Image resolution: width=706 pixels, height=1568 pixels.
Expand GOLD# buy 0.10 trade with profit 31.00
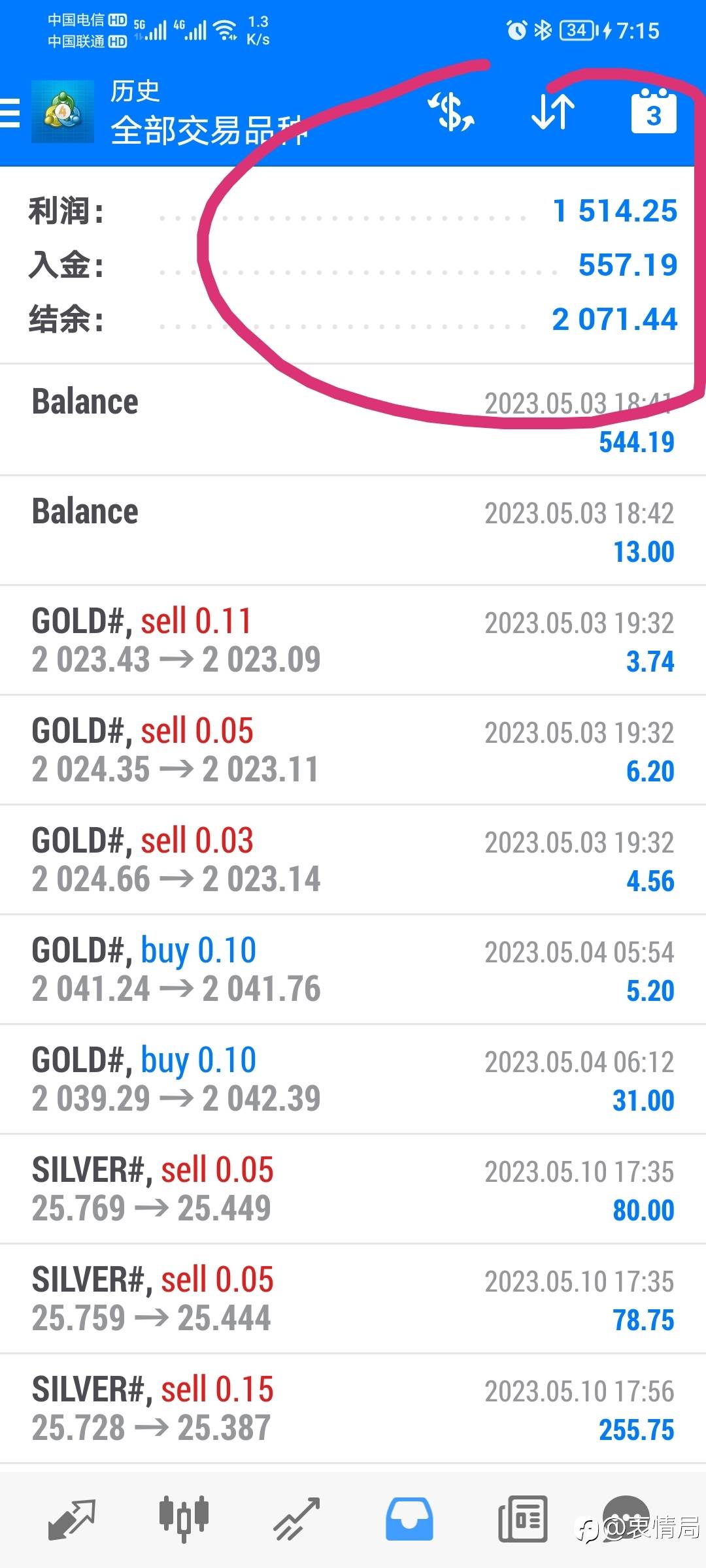pos(353,1079)
